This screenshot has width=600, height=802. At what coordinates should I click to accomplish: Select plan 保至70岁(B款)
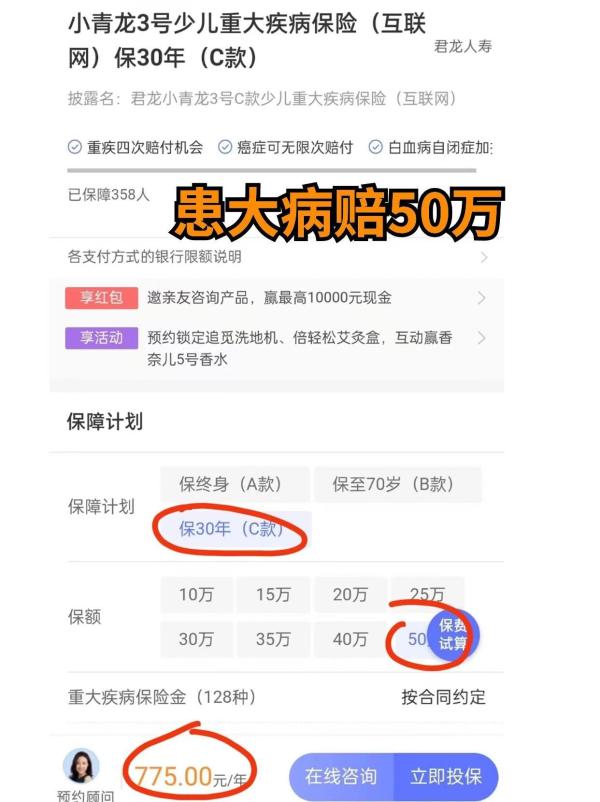point(394,484)
